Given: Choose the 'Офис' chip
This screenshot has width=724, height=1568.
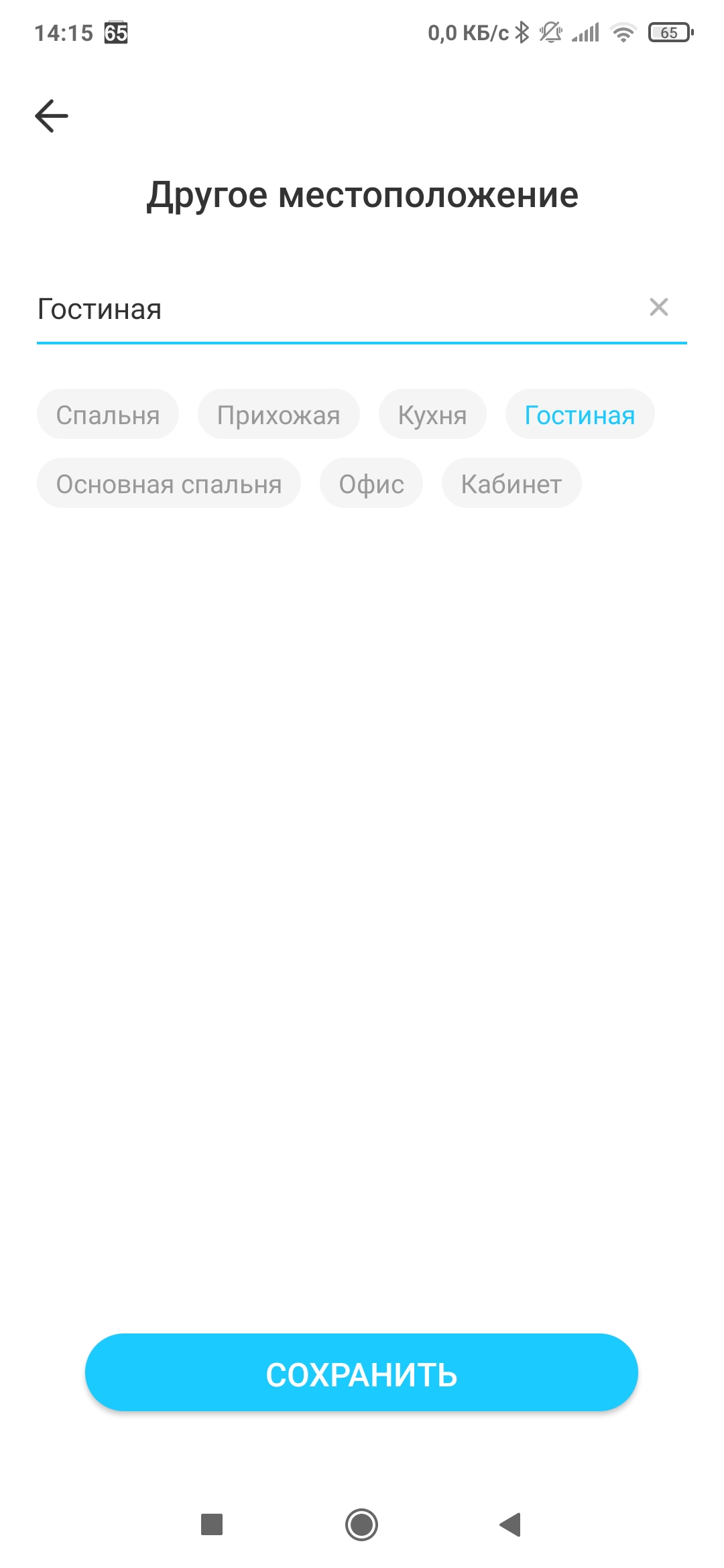Looking at the screenshot, I should pos(371,484).
